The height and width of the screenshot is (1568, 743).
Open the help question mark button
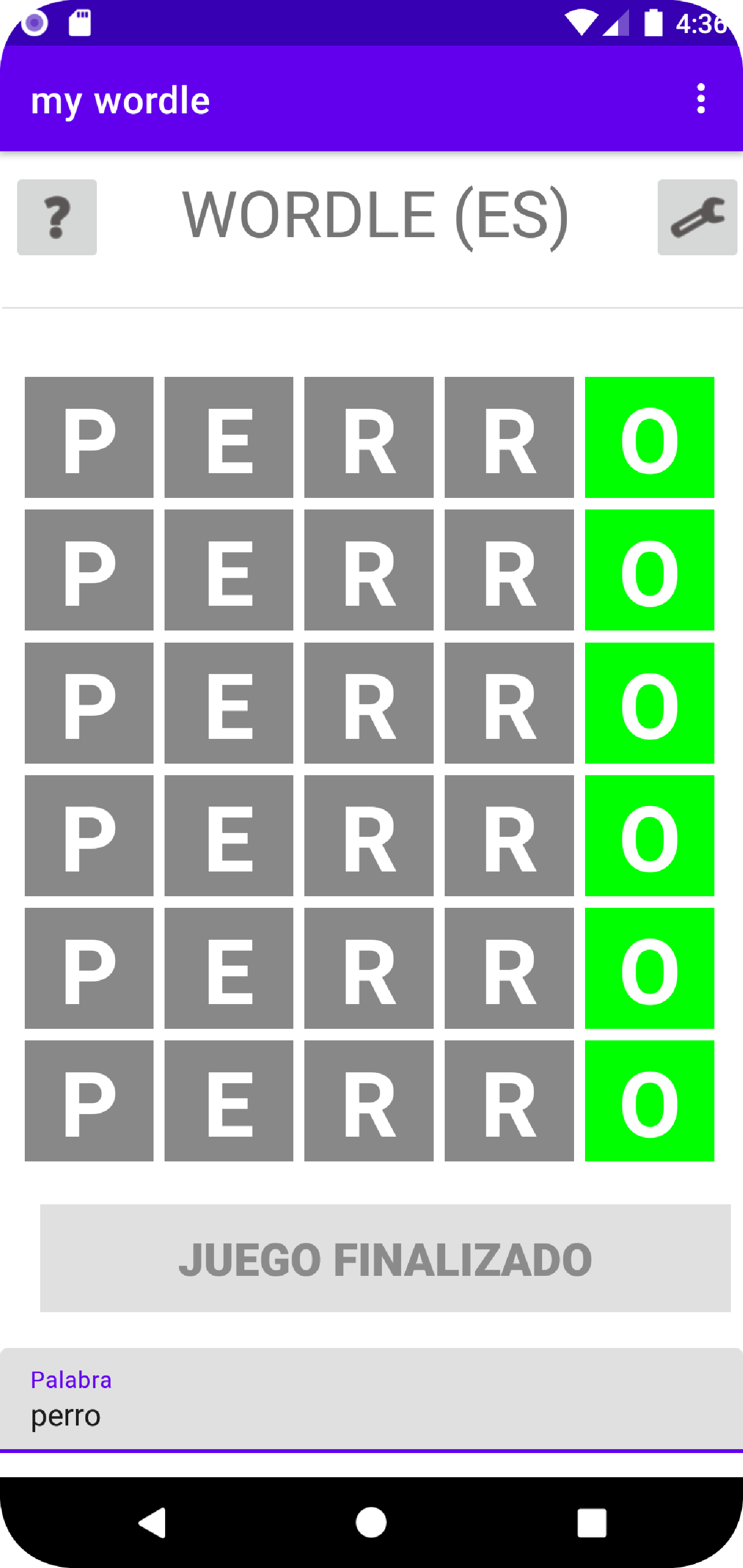57,217
